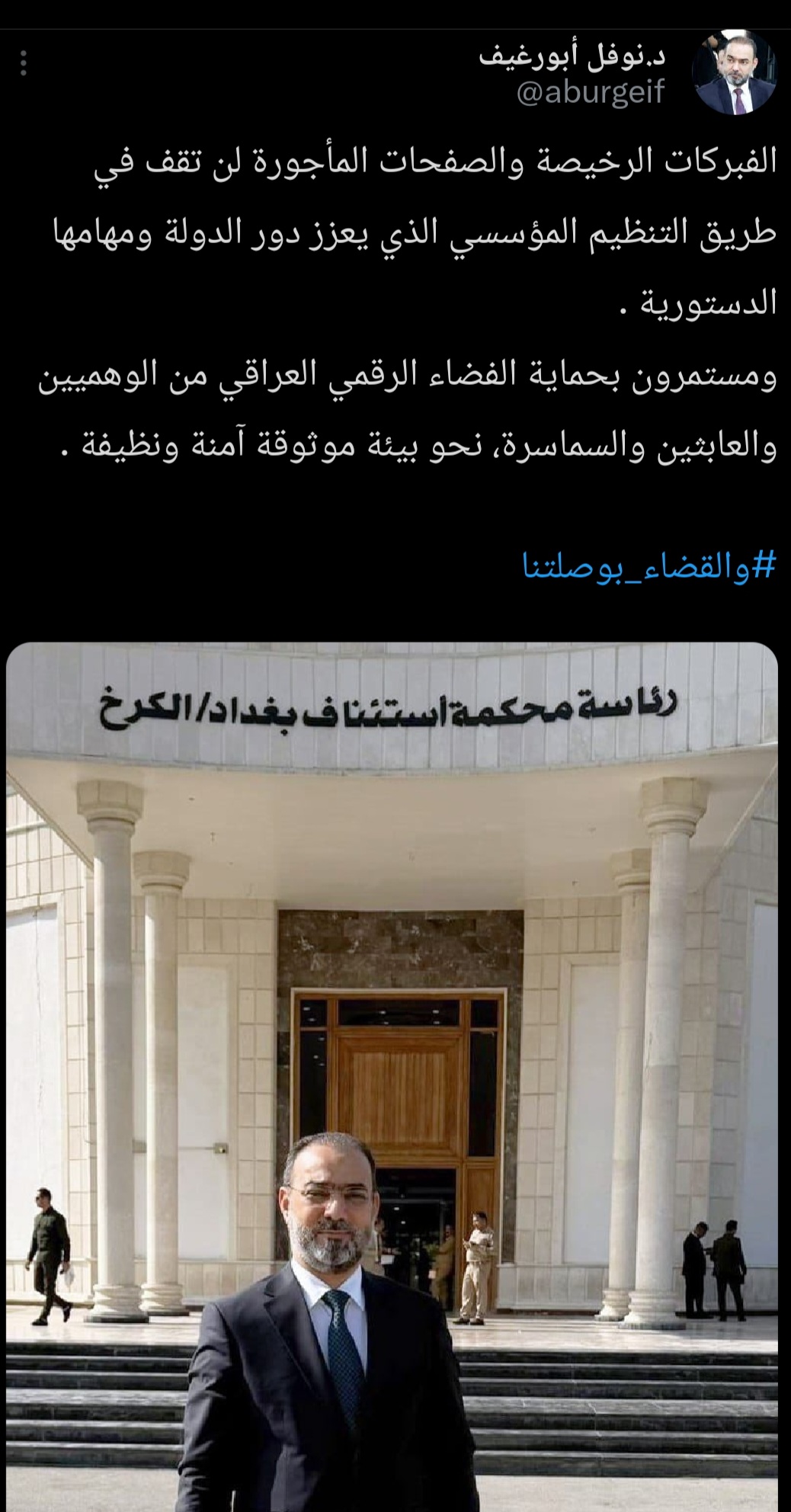Open the tweet's three-dot overflow menu
Image resolution: width=791 pixels, height=1512 pixels.
tap(24, 64)
